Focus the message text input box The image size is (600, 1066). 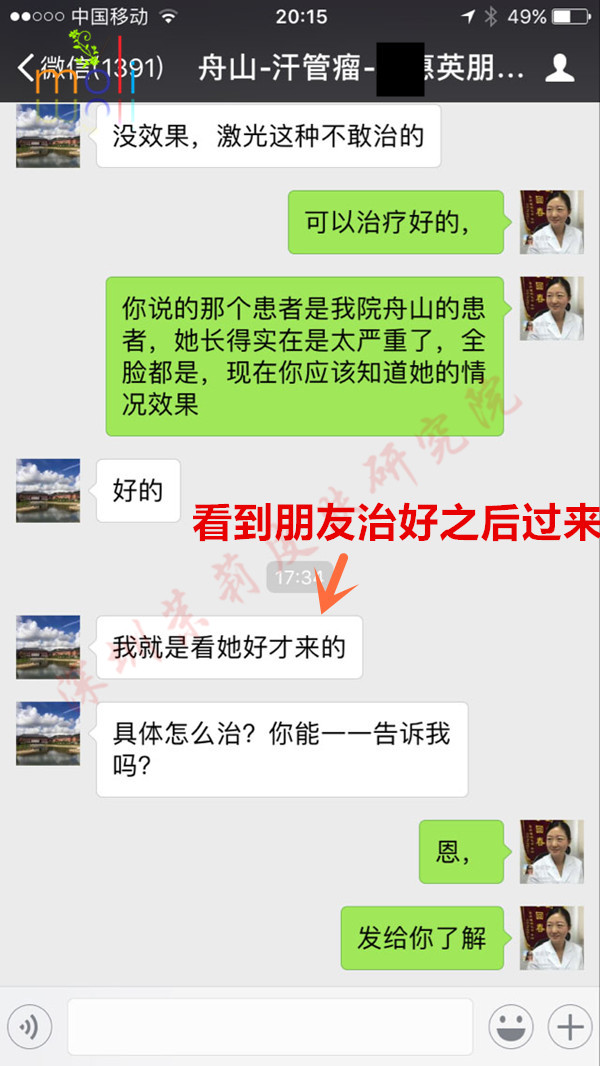point(270,1027)
